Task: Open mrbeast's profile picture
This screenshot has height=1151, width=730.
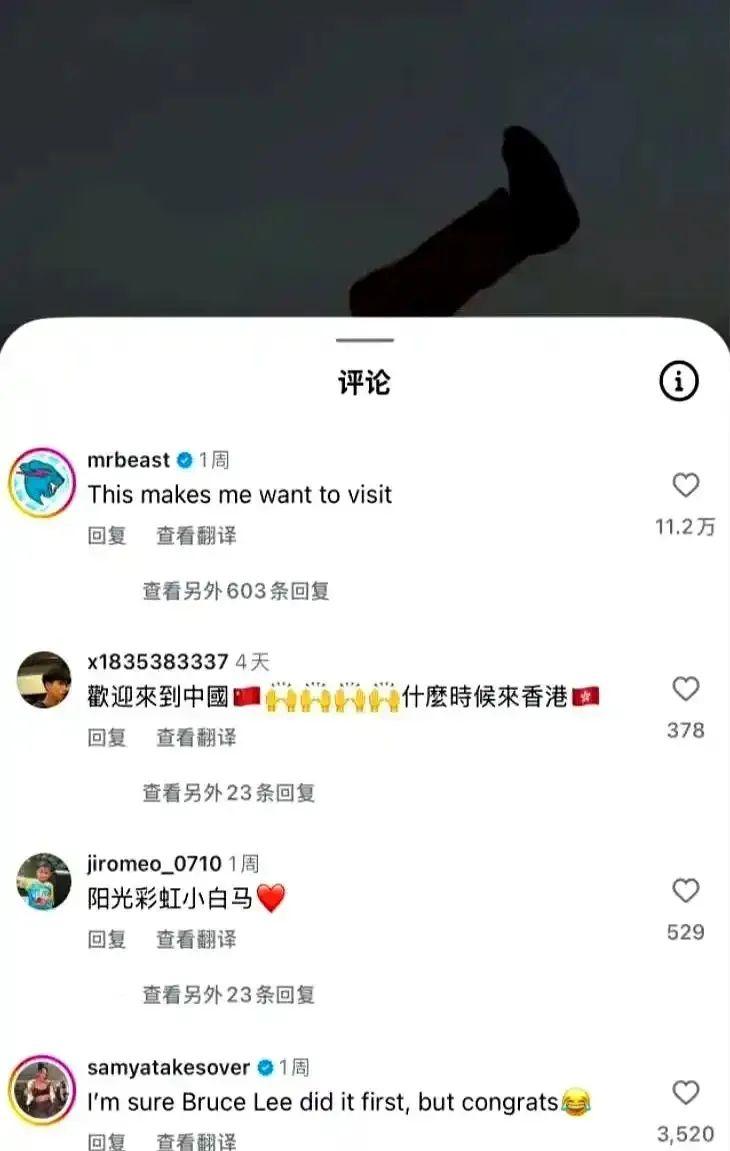Action: pos(42,483)
